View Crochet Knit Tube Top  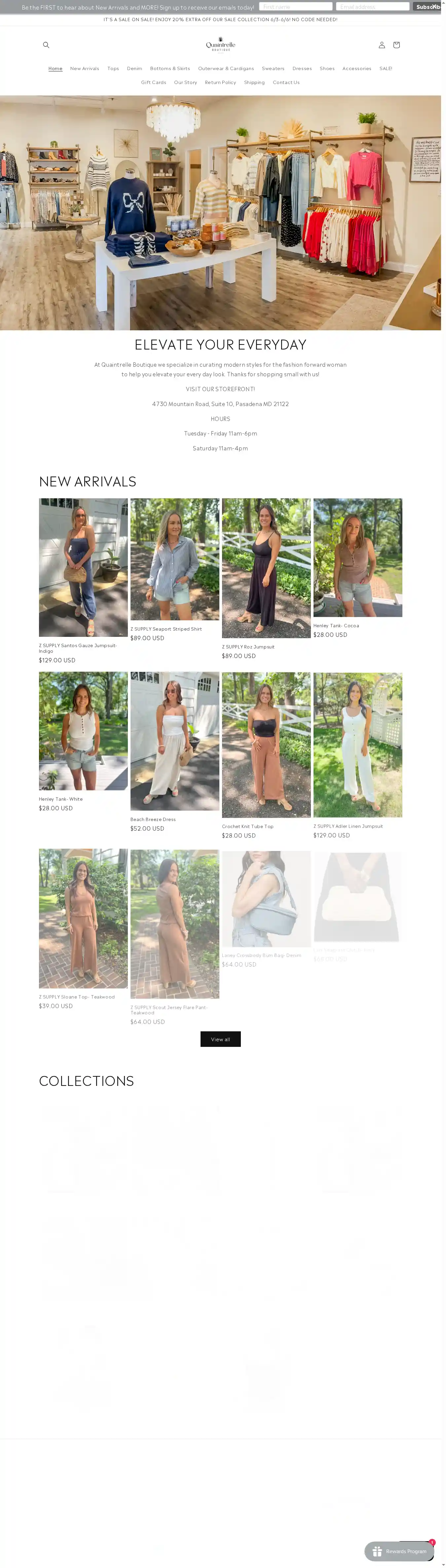click(x=266, y=744)
